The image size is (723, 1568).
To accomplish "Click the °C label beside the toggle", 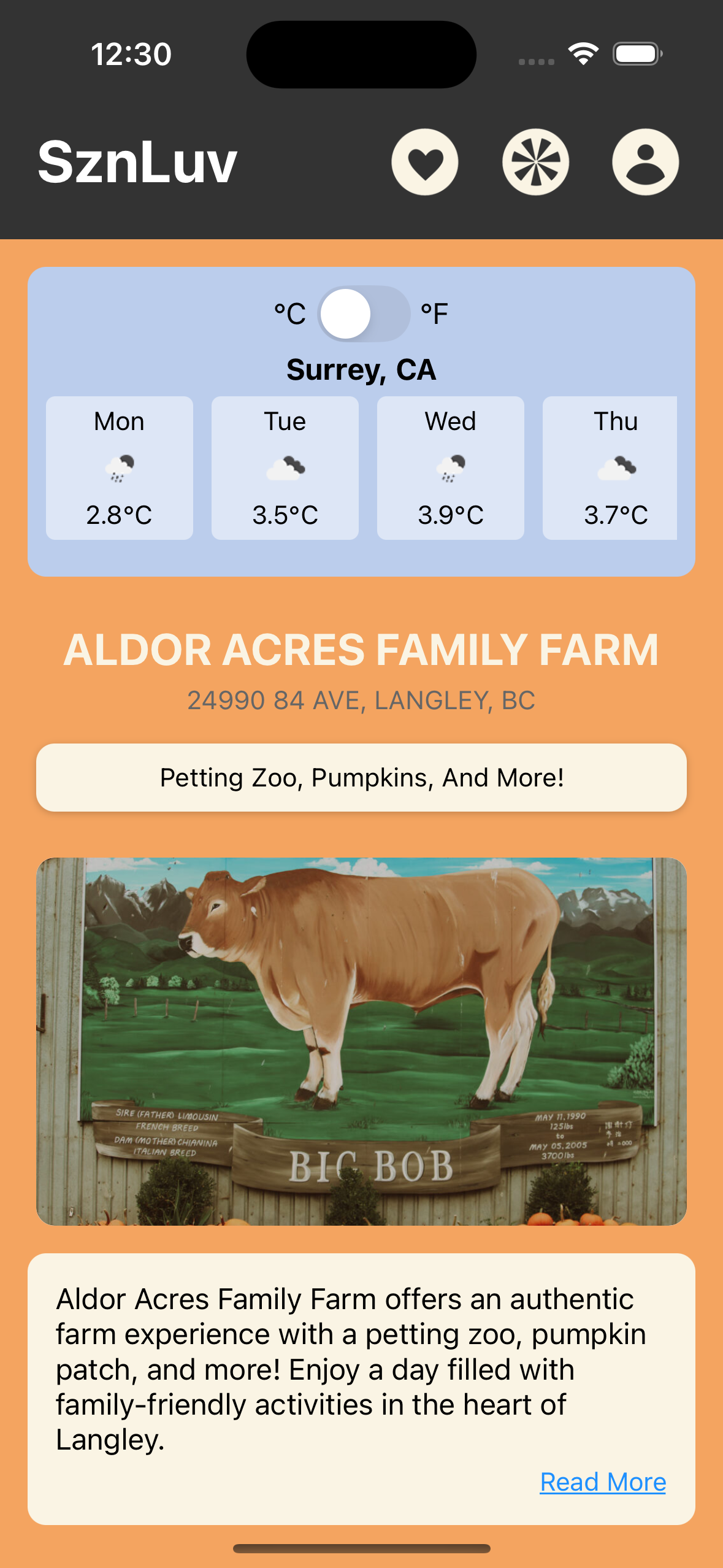I will 289,313.
